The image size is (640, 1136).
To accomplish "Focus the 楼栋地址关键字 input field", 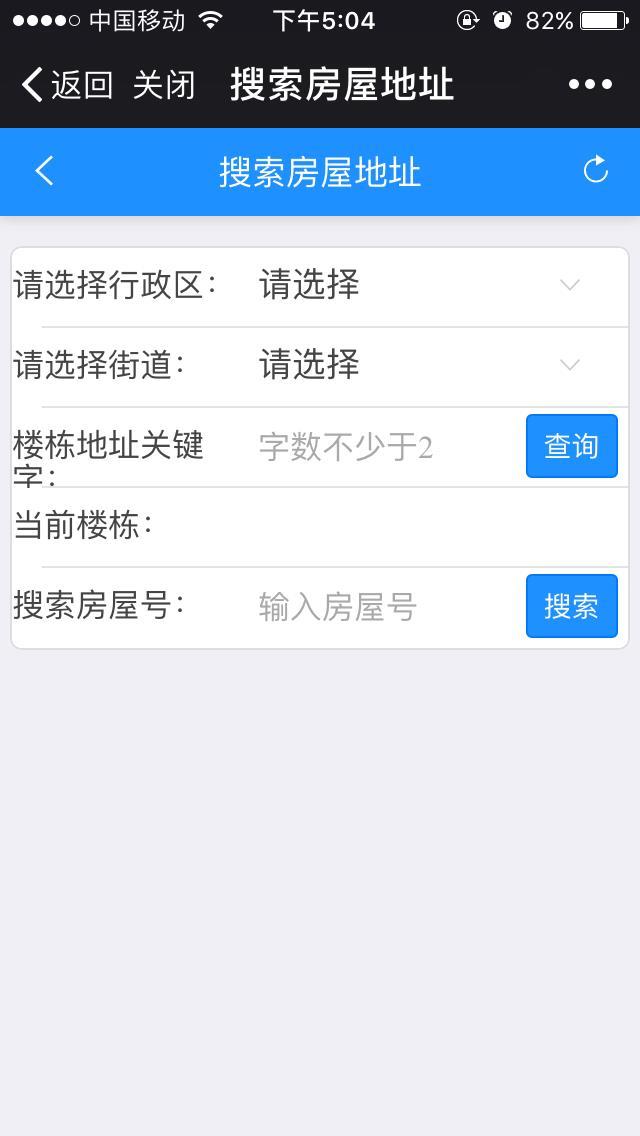I will [386, 447].
